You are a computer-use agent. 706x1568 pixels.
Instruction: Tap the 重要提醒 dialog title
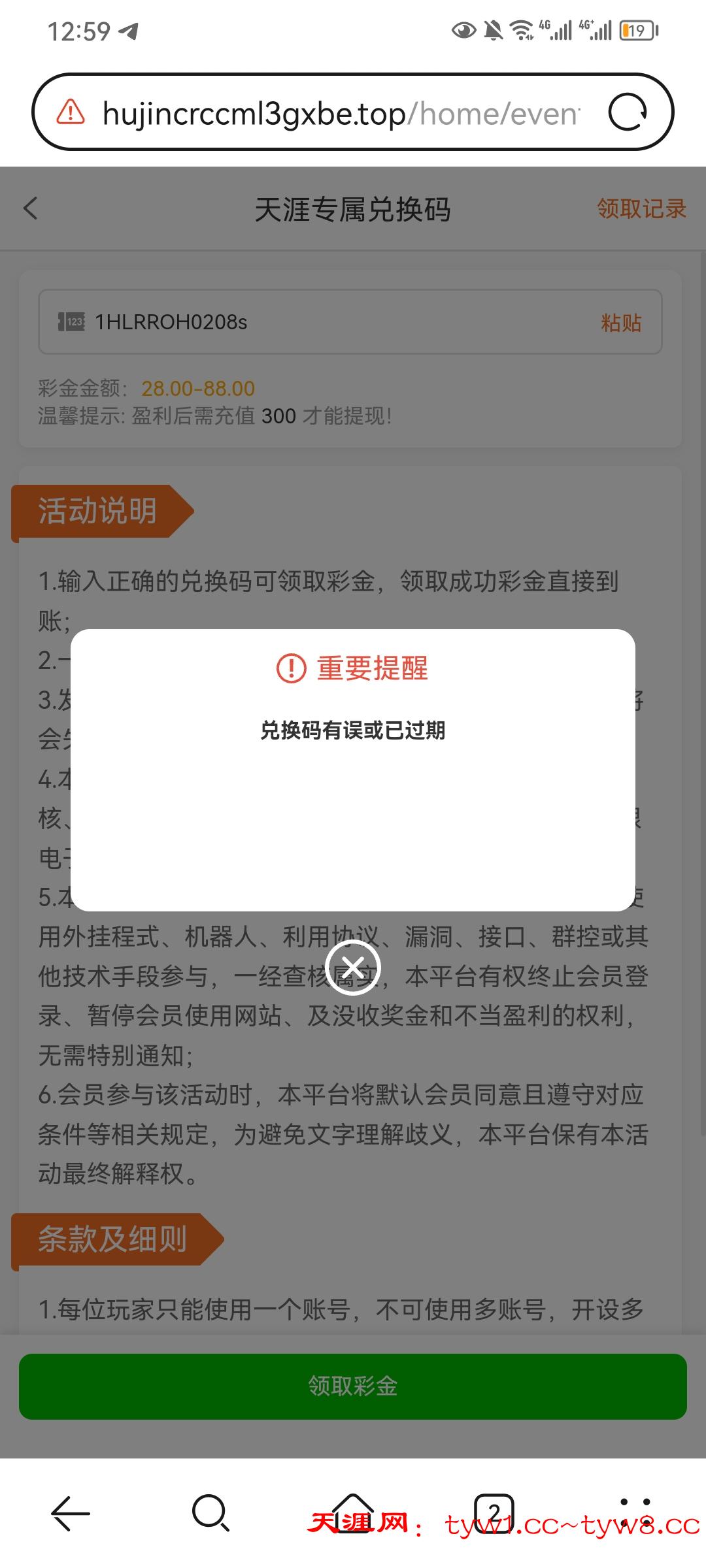[x=371, y=670]
